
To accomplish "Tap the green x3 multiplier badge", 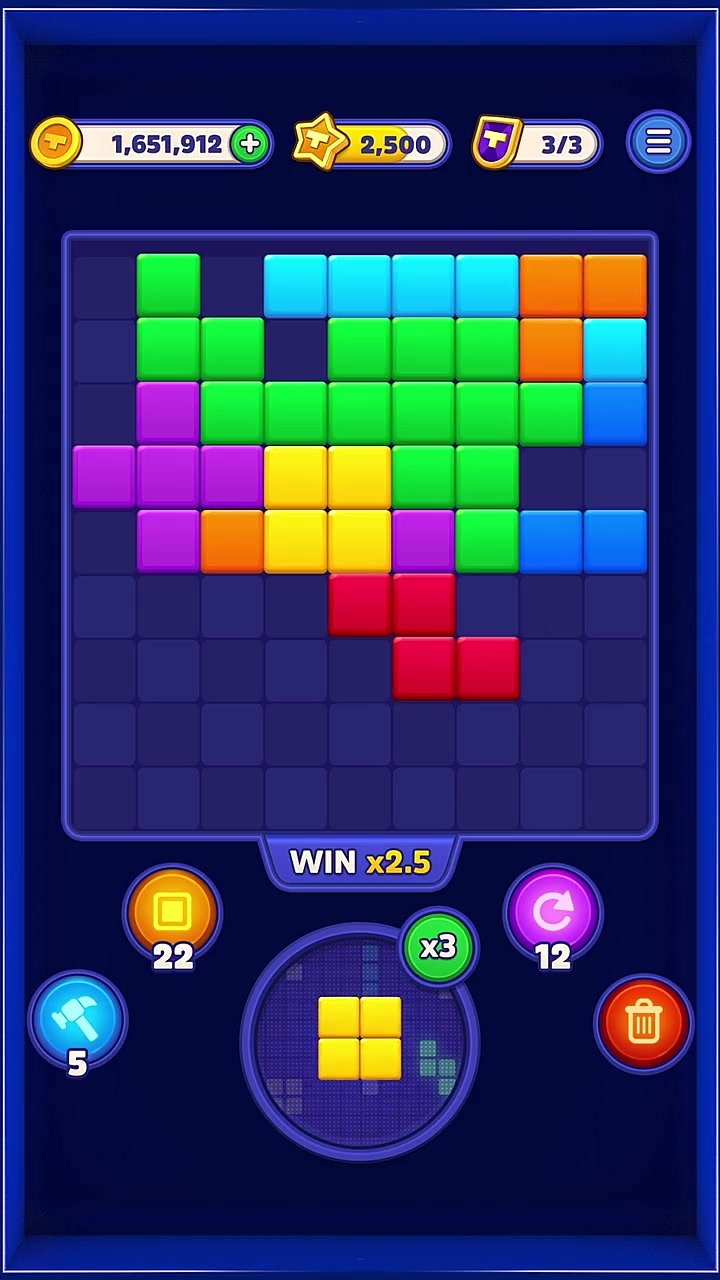I will 438,946.
